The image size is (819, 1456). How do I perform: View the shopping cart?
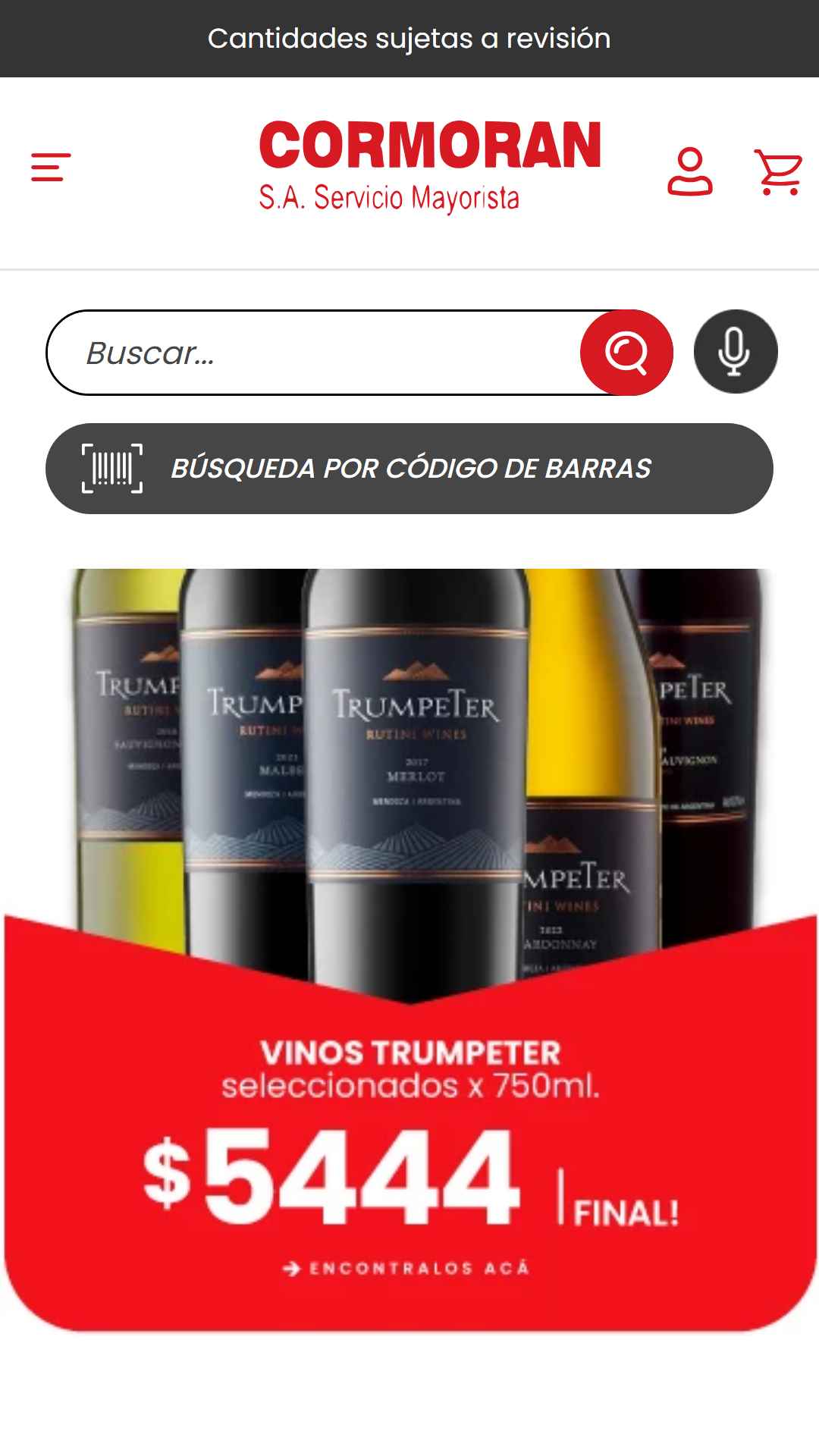point(777,172)
